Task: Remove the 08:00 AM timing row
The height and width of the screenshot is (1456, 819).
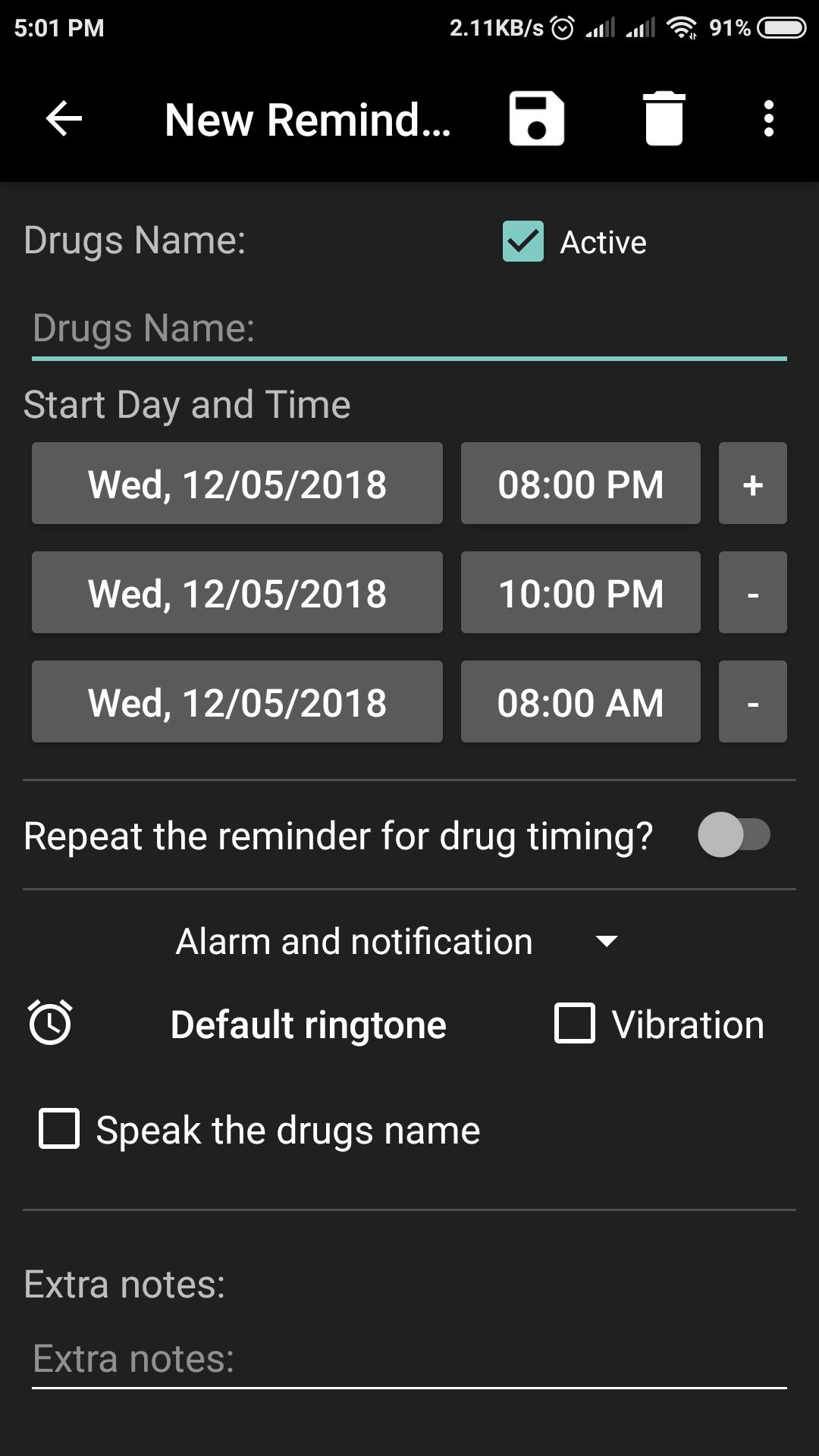Action: [752, 701]
